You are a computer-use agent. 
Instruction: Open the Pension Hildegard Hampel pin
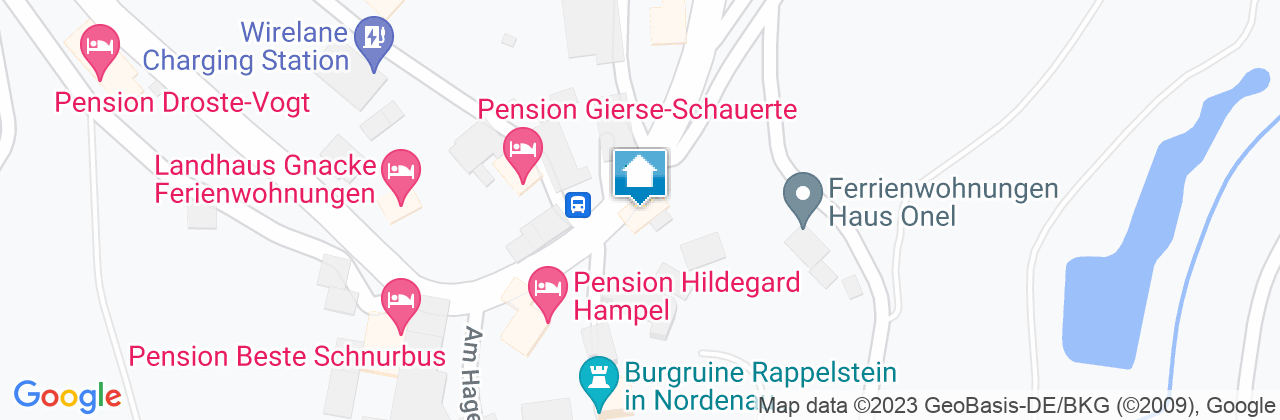click(548, 289)
